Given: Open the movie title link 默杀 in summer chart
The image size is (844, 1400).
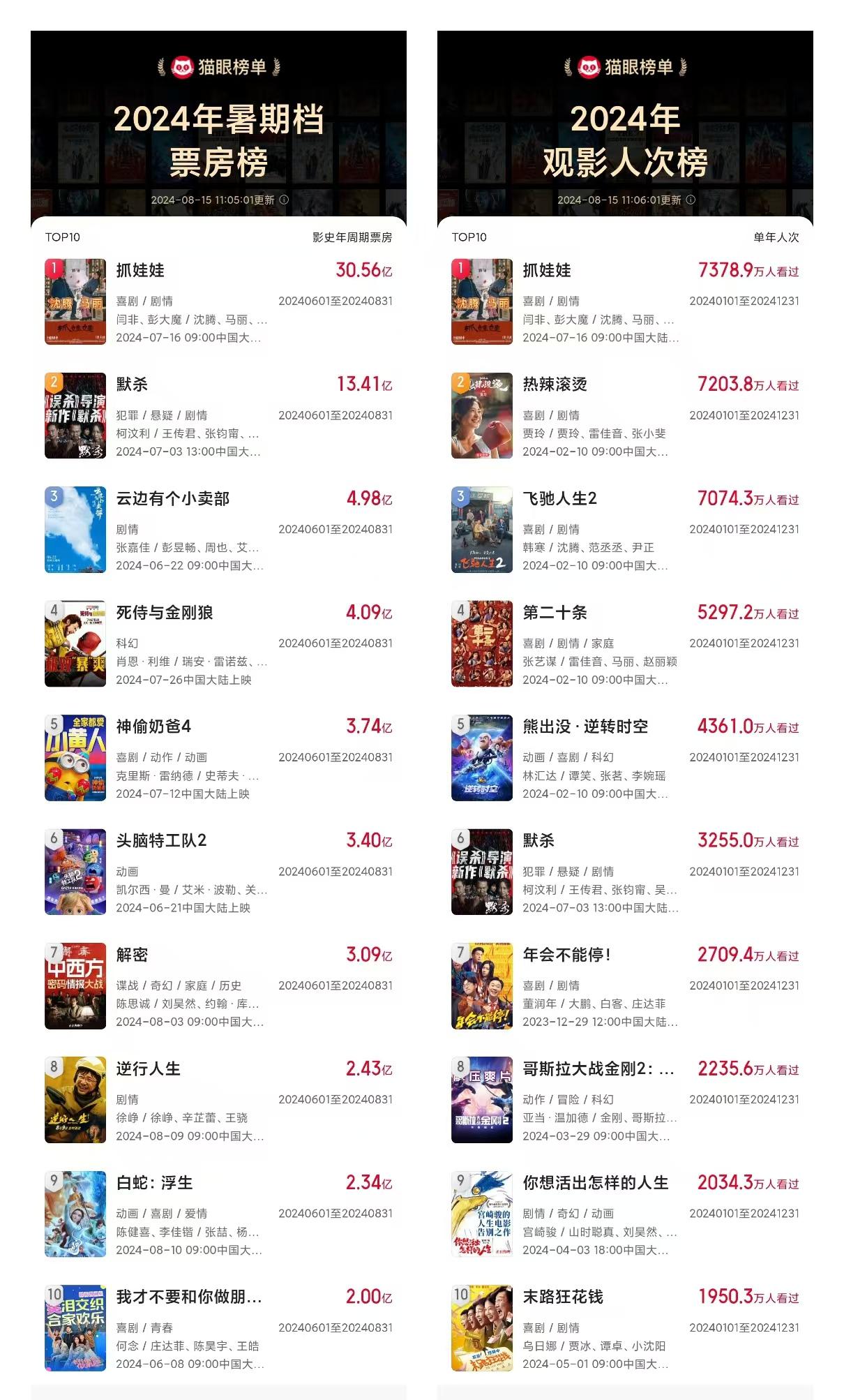Looking at the screenshot, I should point(133,383).
